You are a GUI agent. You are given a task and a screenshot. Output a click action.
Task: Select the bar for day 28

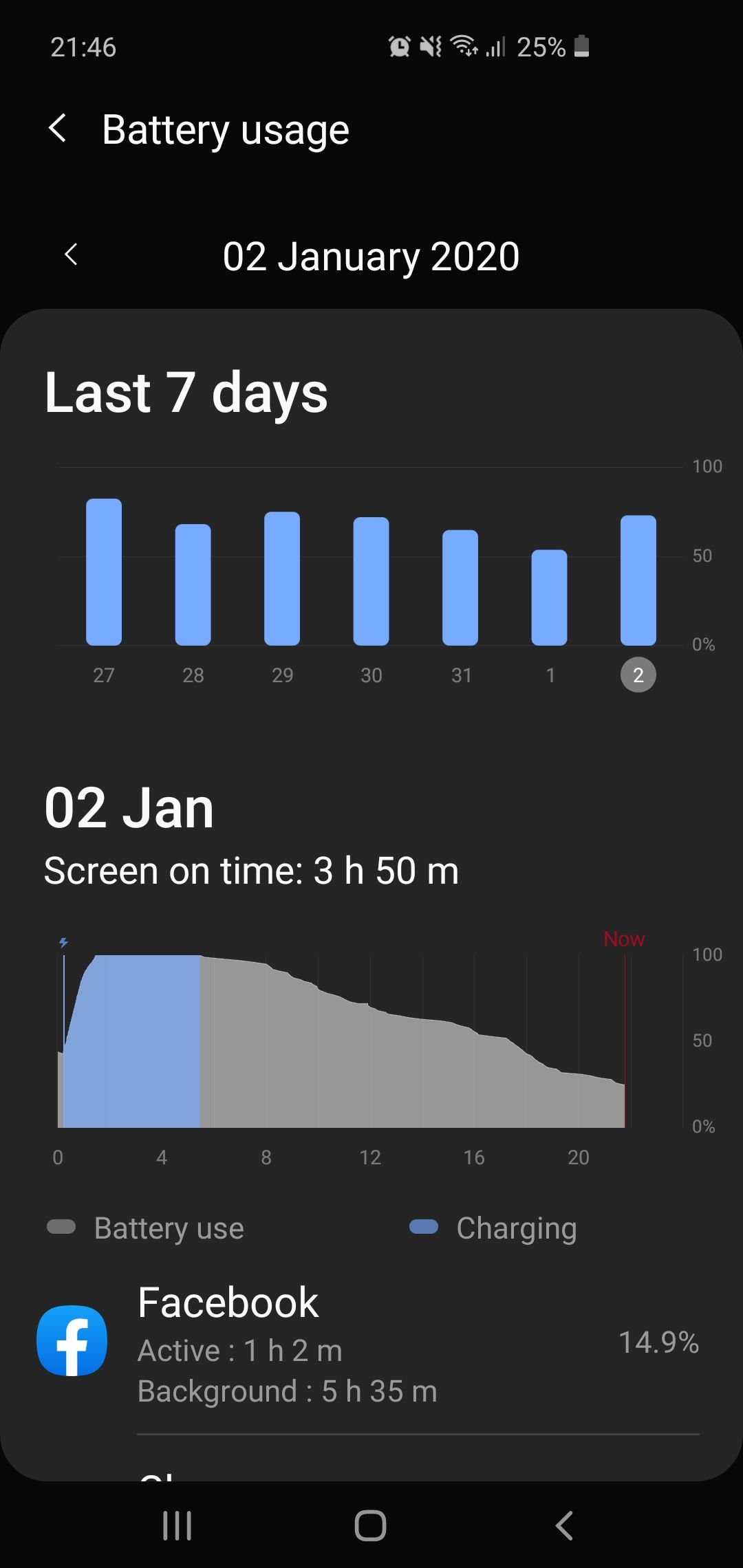(193, 585)
